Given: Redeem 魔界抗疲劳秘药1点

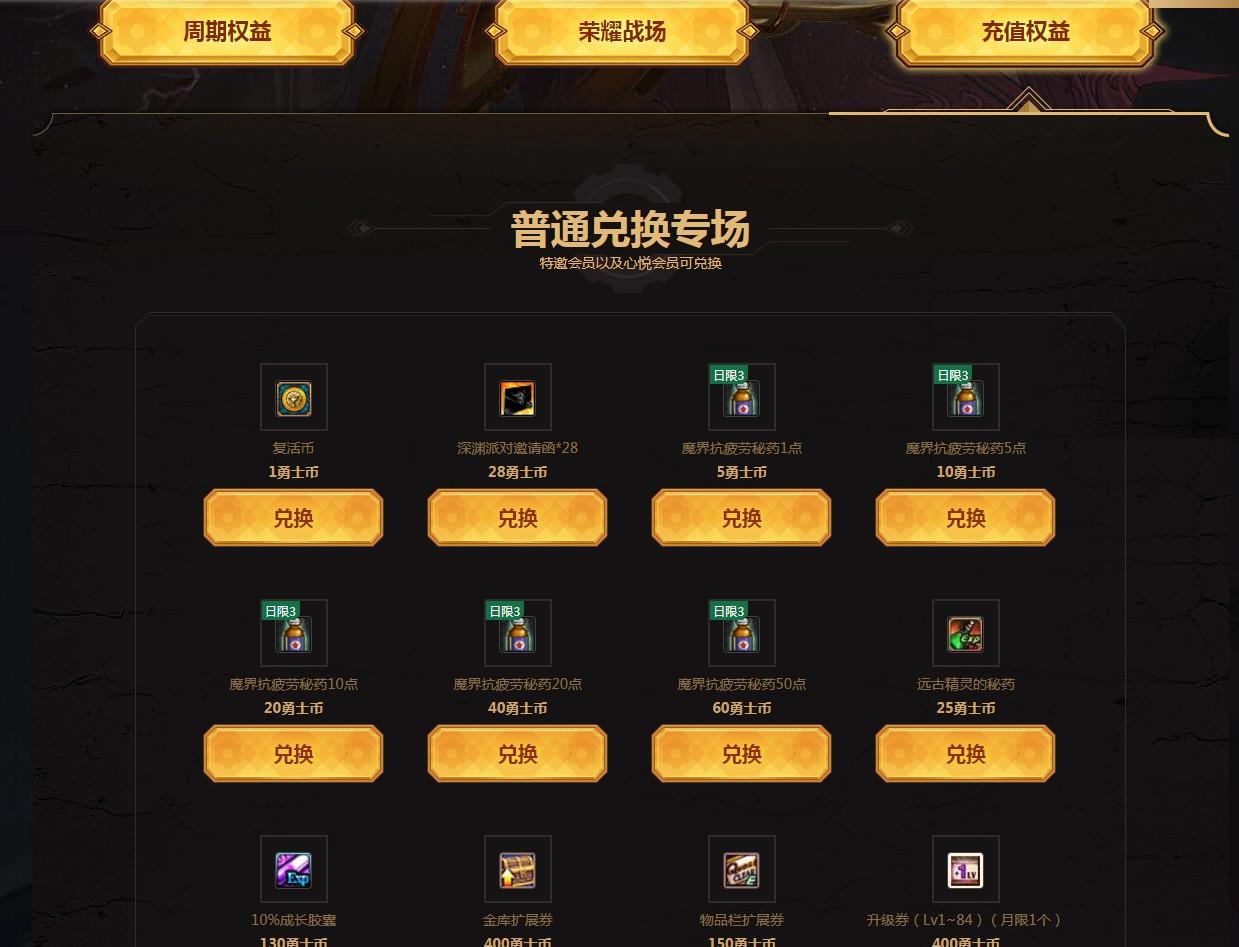Looking at the screenshot, I should click(x=741, y=518).
